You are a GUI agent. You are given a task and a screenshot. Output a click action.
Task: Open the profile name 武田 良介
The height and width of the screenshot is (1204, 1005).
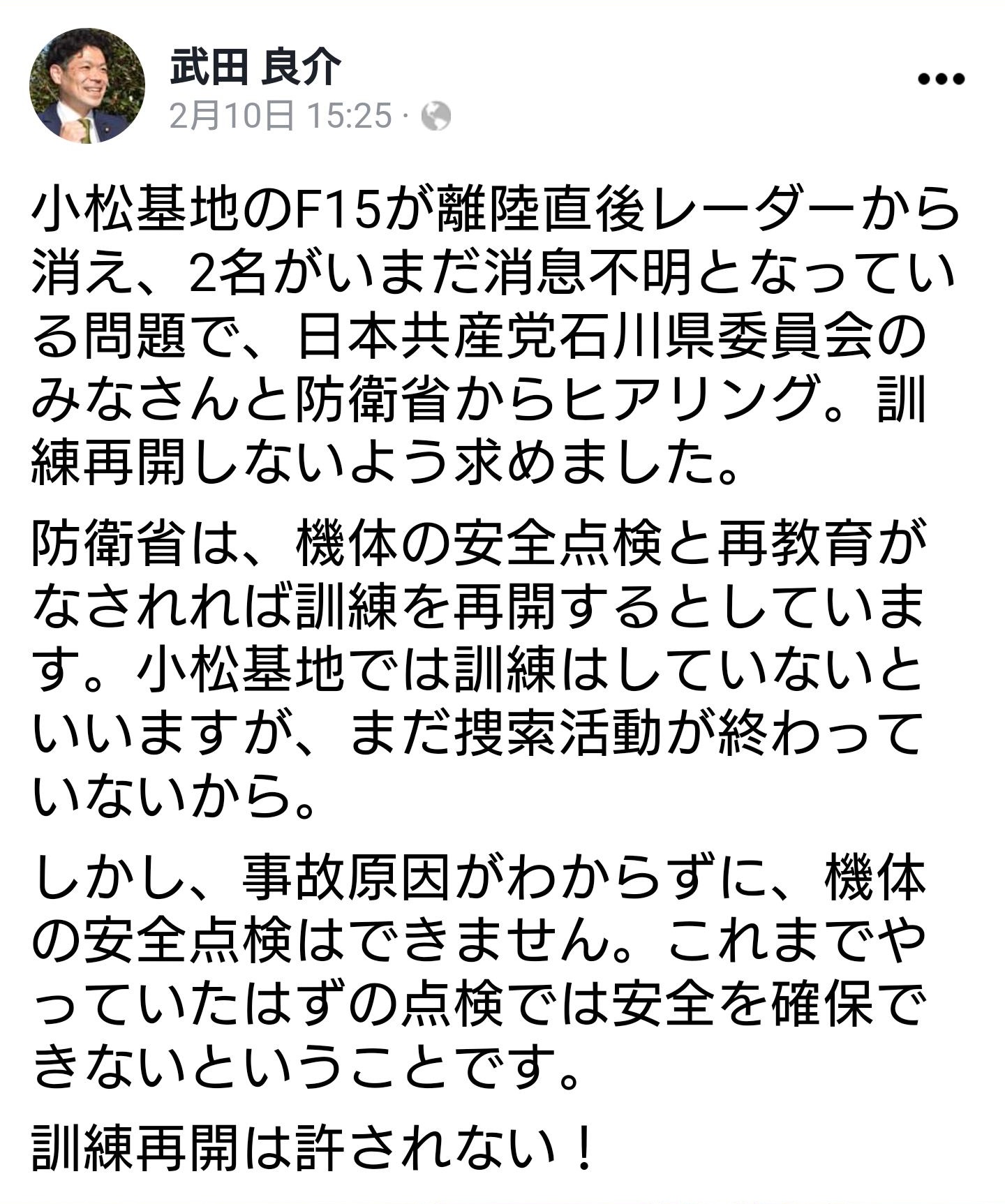255,68
